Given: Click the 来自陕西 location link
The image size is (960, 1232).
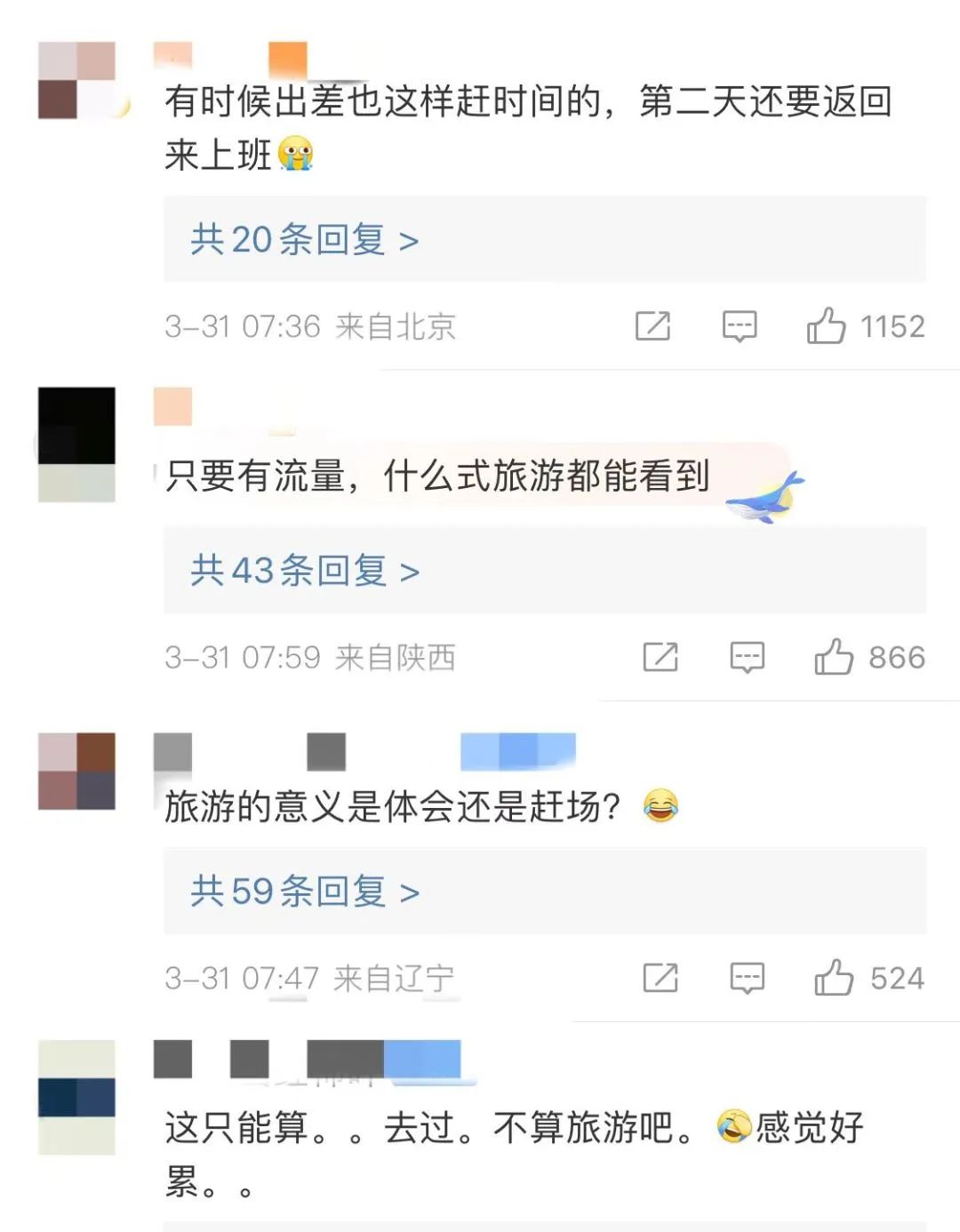Looking at the screenshot, I should tap(395, 658).
